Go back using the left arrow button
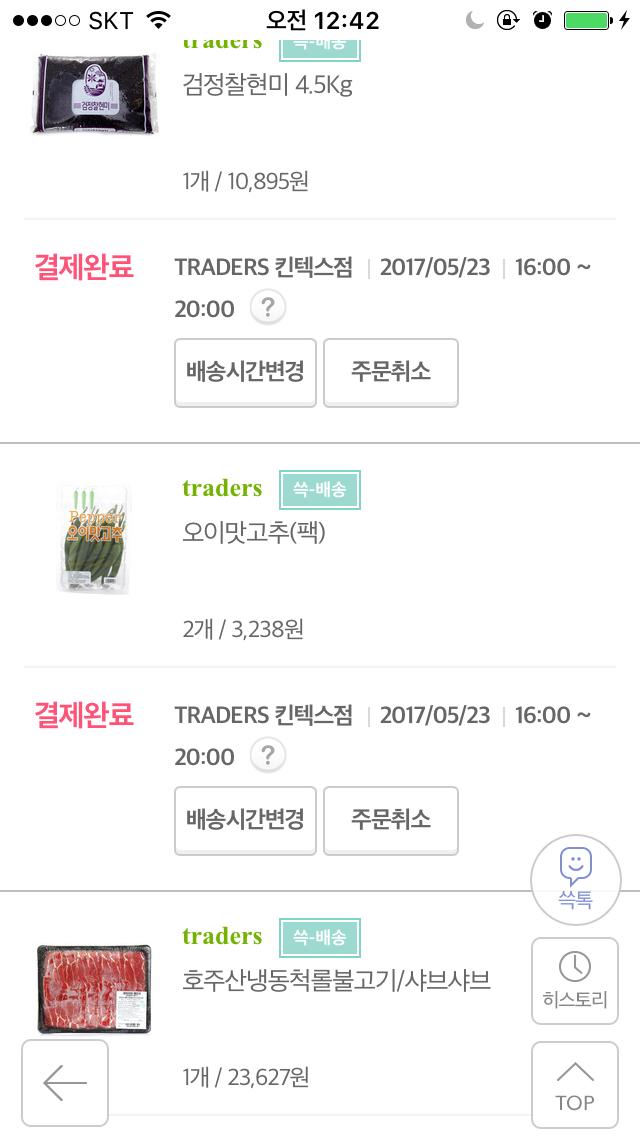Screen dimensions: 640x1136 [65, 1083]
